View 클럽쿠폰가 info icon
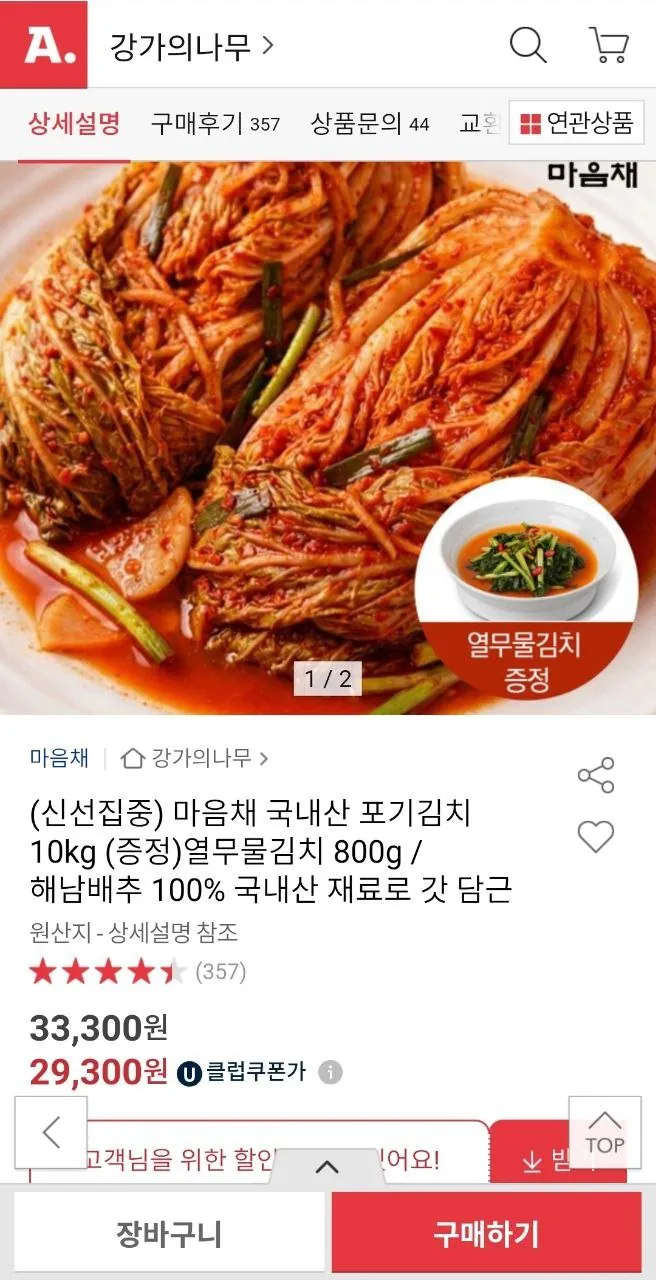Screen dimensions: 656x1280 click(x=330, y=1073)
